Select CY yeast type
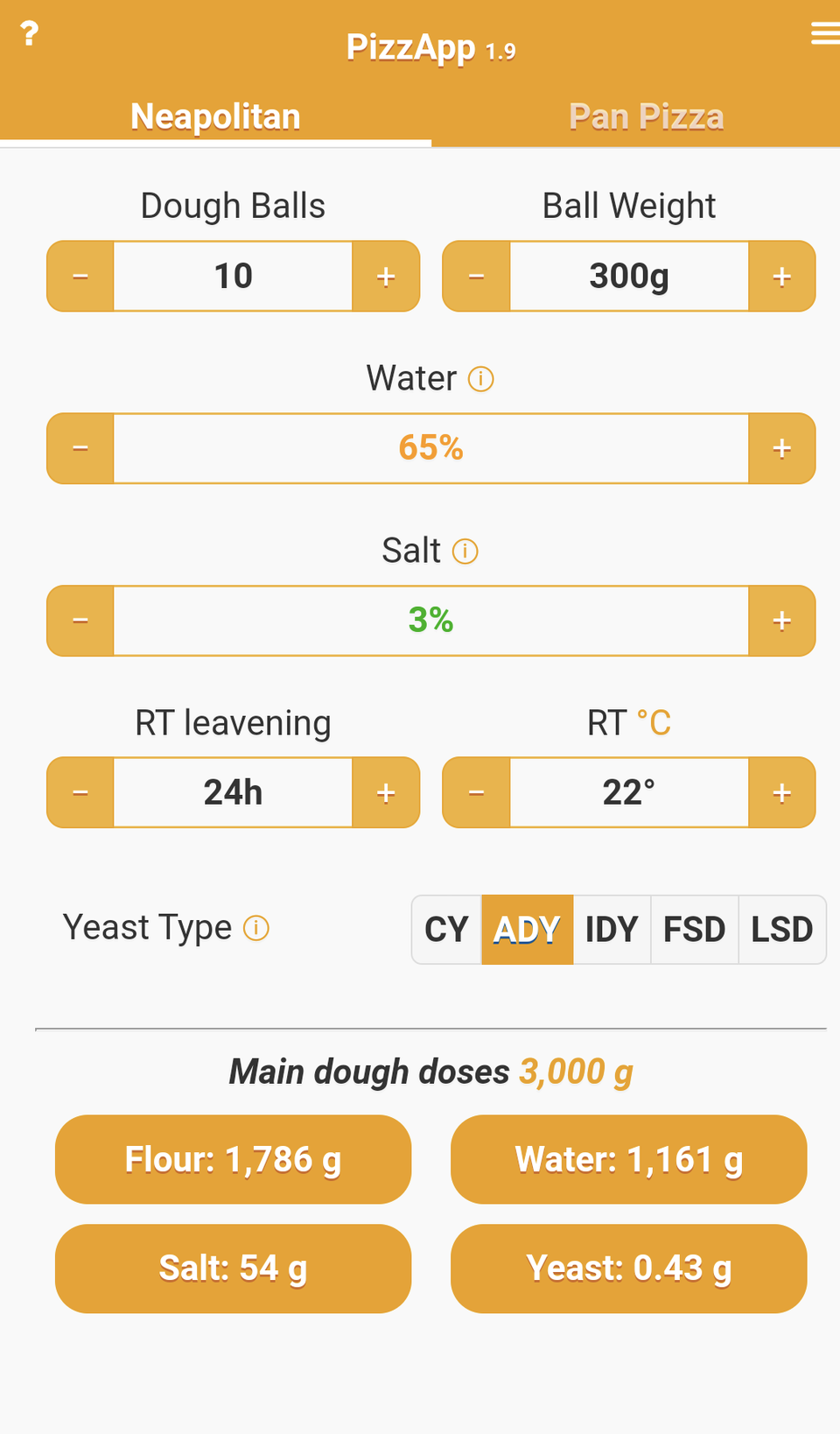Viewport: 840px width, 1434px height. (446, 930)
